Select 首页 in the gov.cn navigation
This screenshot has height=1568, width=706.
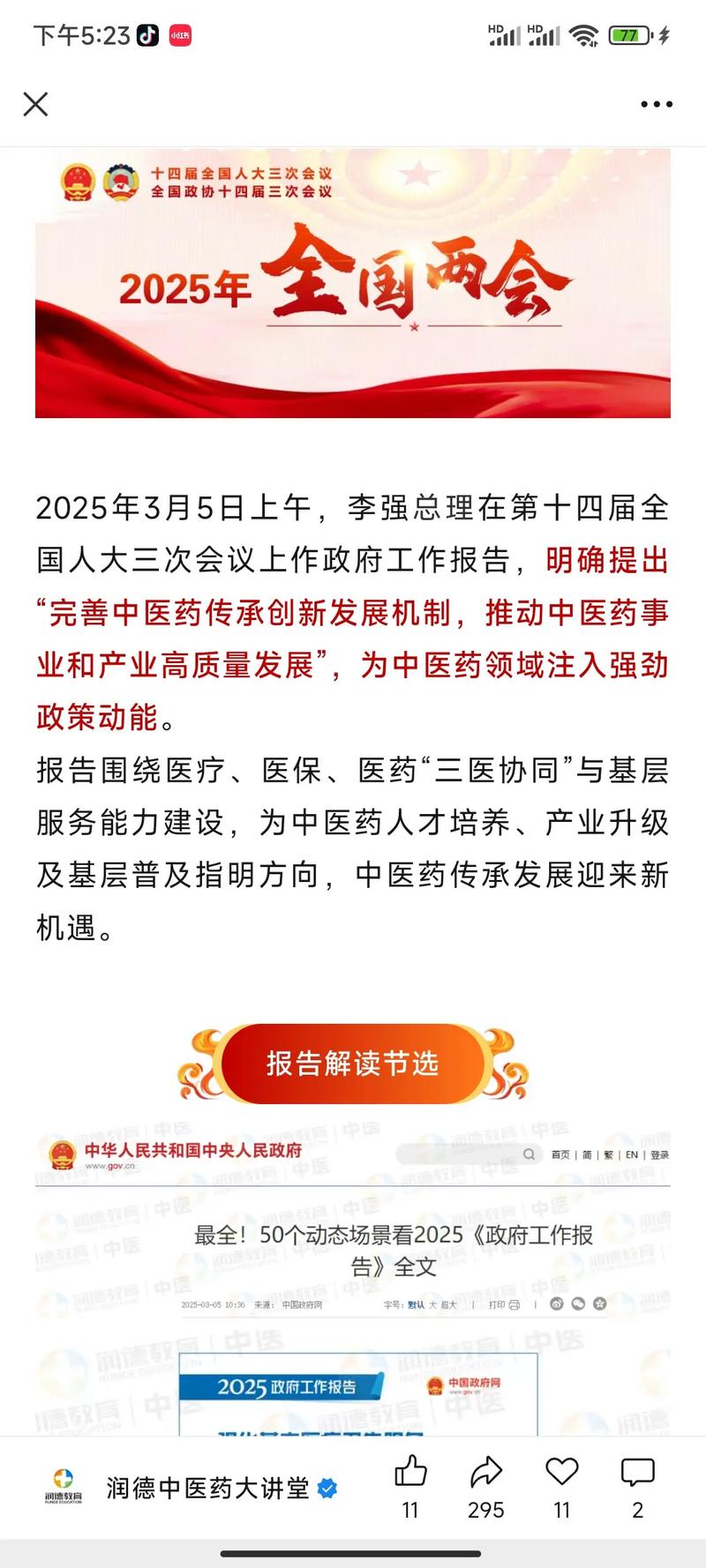pos(561,1154)
